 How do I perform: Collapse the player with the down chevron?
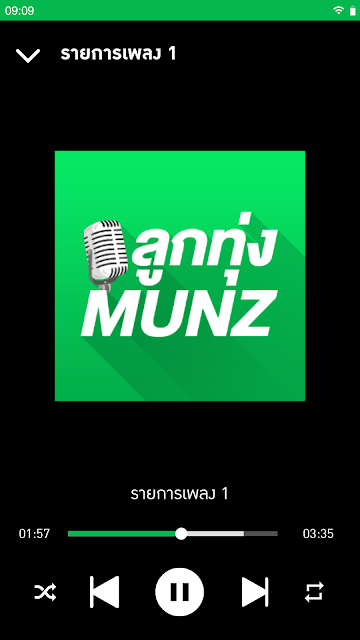pyautogui.click(x=28, y=56)
